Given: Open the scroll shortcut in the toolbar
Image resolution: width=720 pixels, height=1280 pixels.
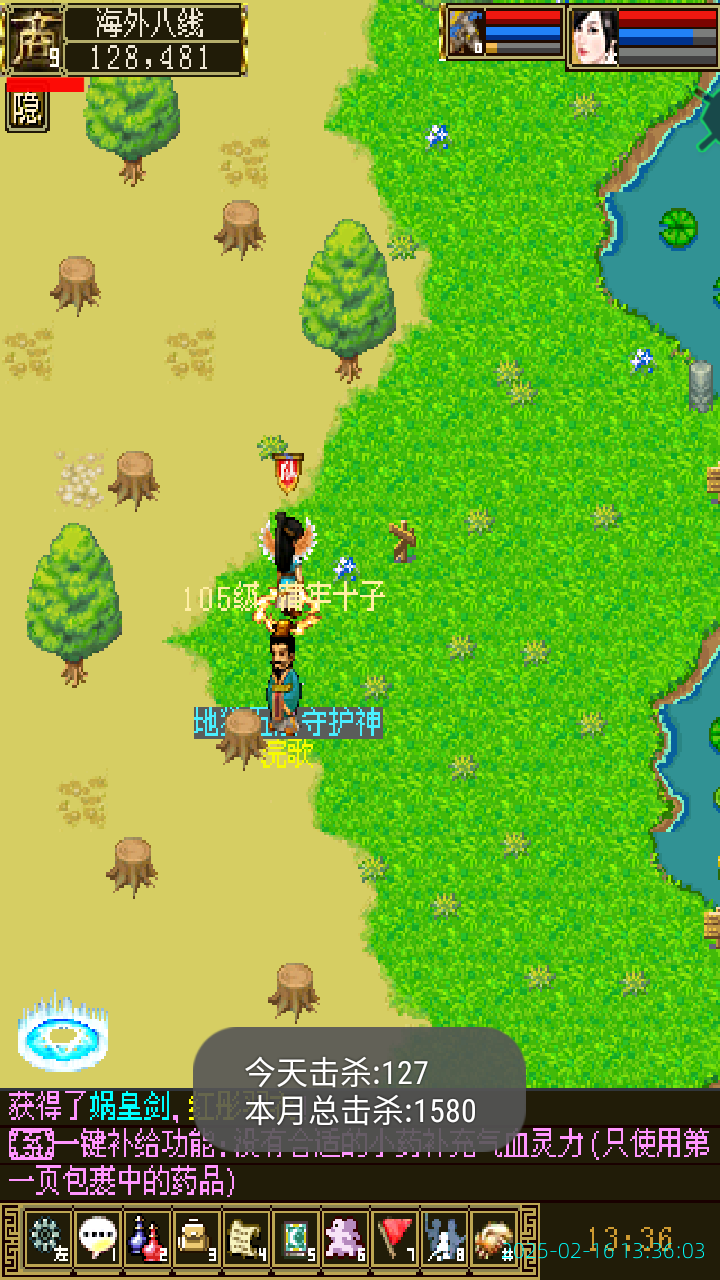Looking at the screenshot, I should [247, 1238].
